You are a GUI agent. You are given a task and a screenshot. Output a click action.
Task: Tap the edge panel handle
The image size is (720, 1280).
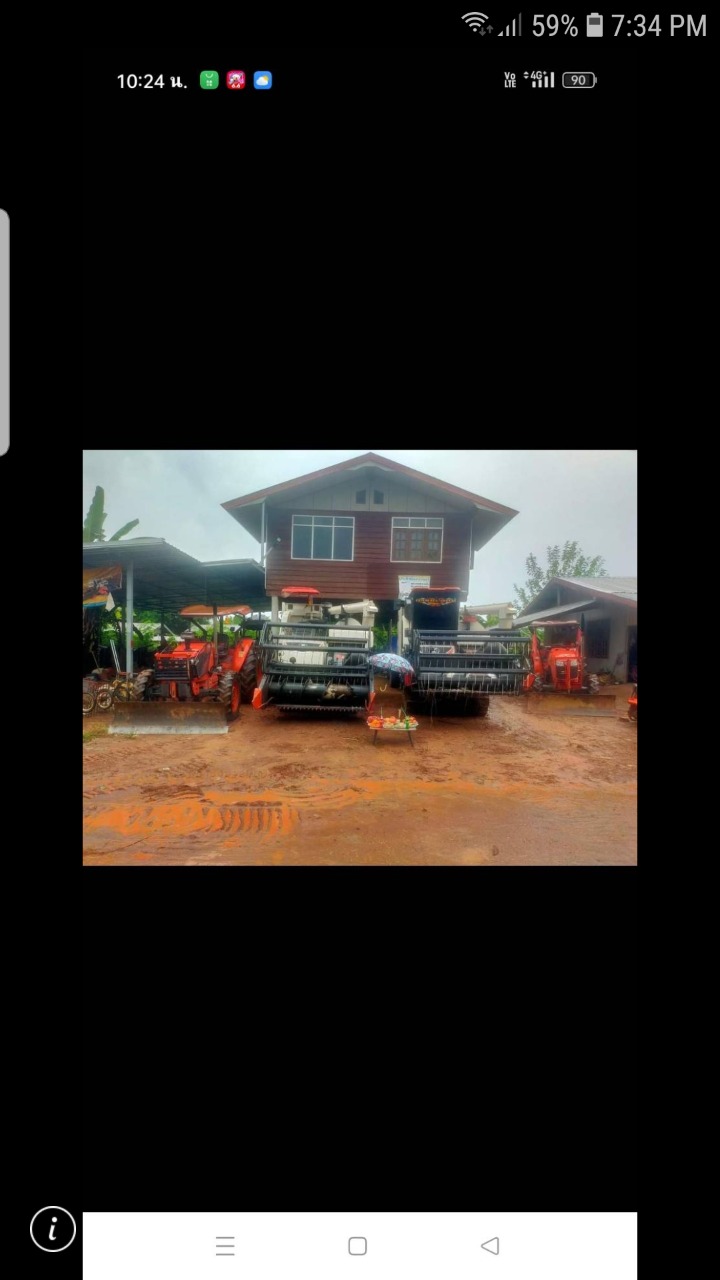point(4,332)
